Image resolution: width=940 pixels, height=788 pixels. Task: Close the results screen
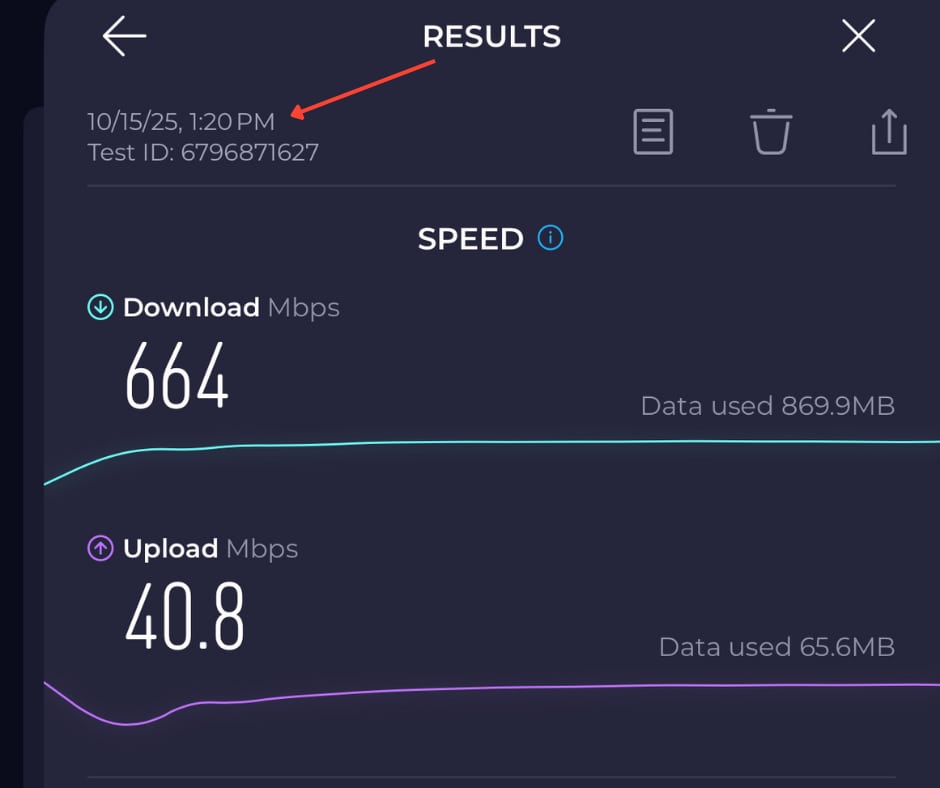point(858,37)
